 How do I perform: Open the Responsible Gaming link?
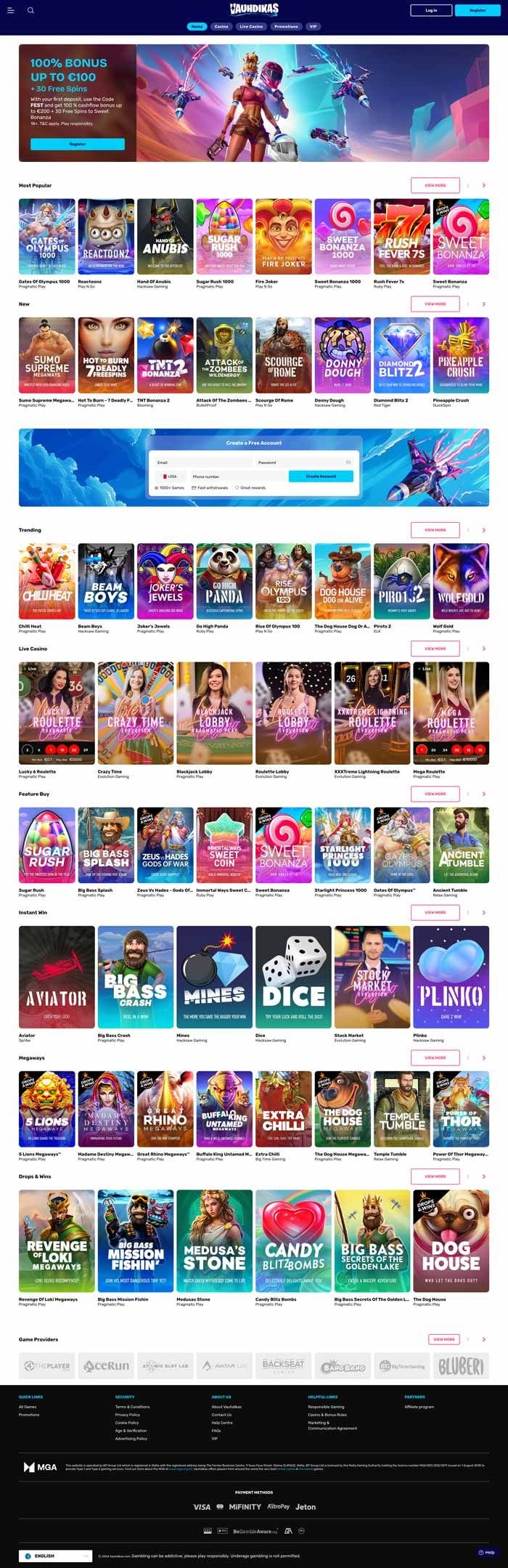coord(326,1407)
